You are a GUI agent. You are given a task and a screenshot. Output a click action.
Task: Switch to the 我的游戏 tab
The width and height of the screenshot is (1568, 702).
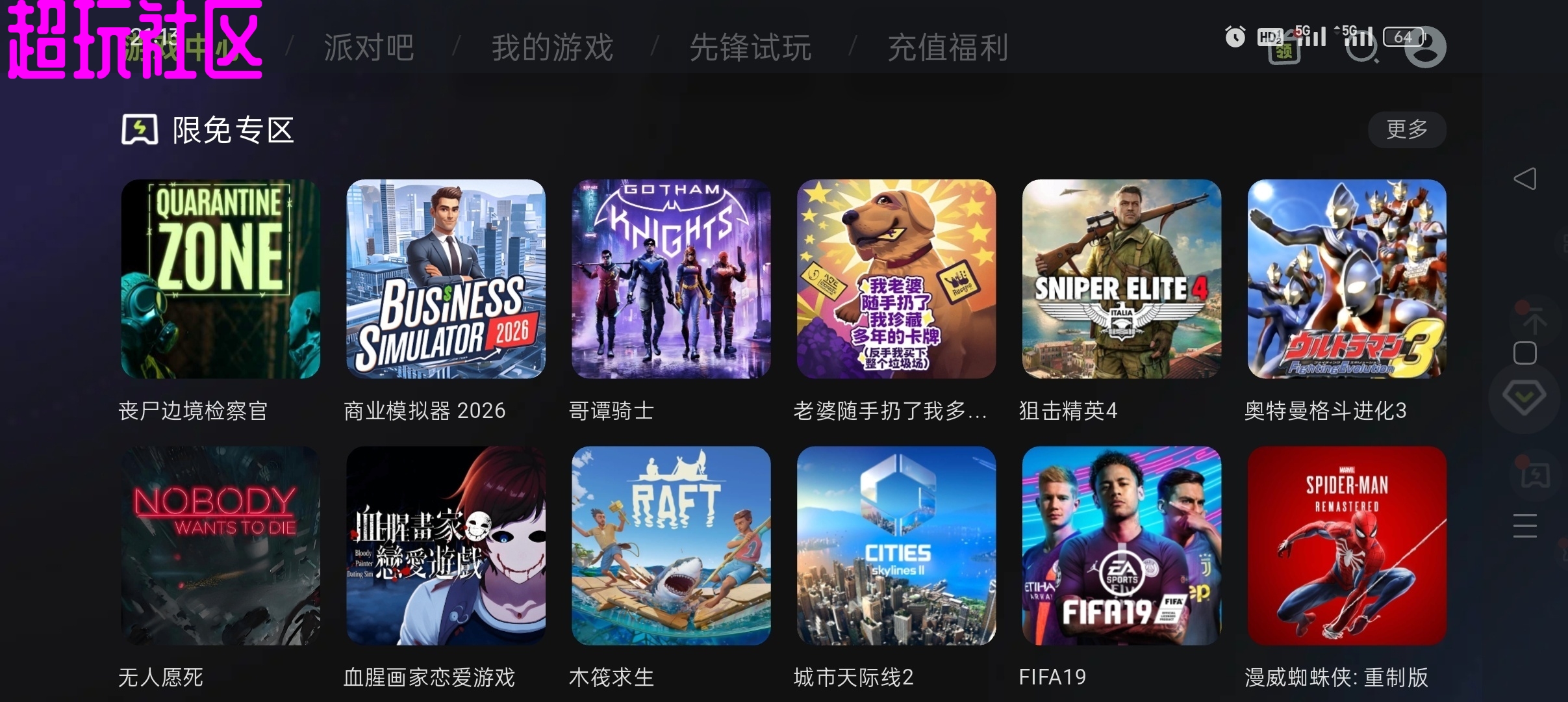552,47
